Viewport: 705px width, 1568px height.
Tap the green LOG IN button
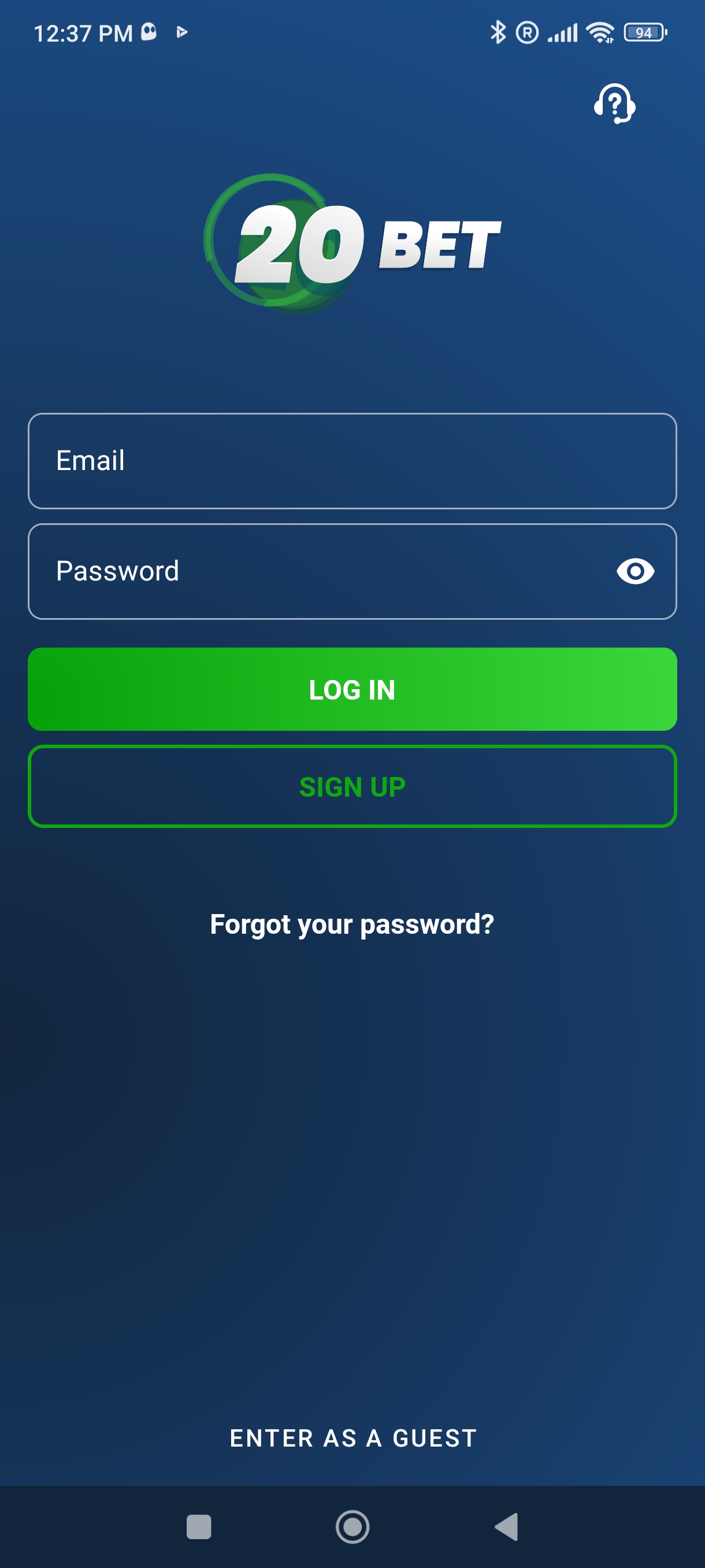[351, 689]
